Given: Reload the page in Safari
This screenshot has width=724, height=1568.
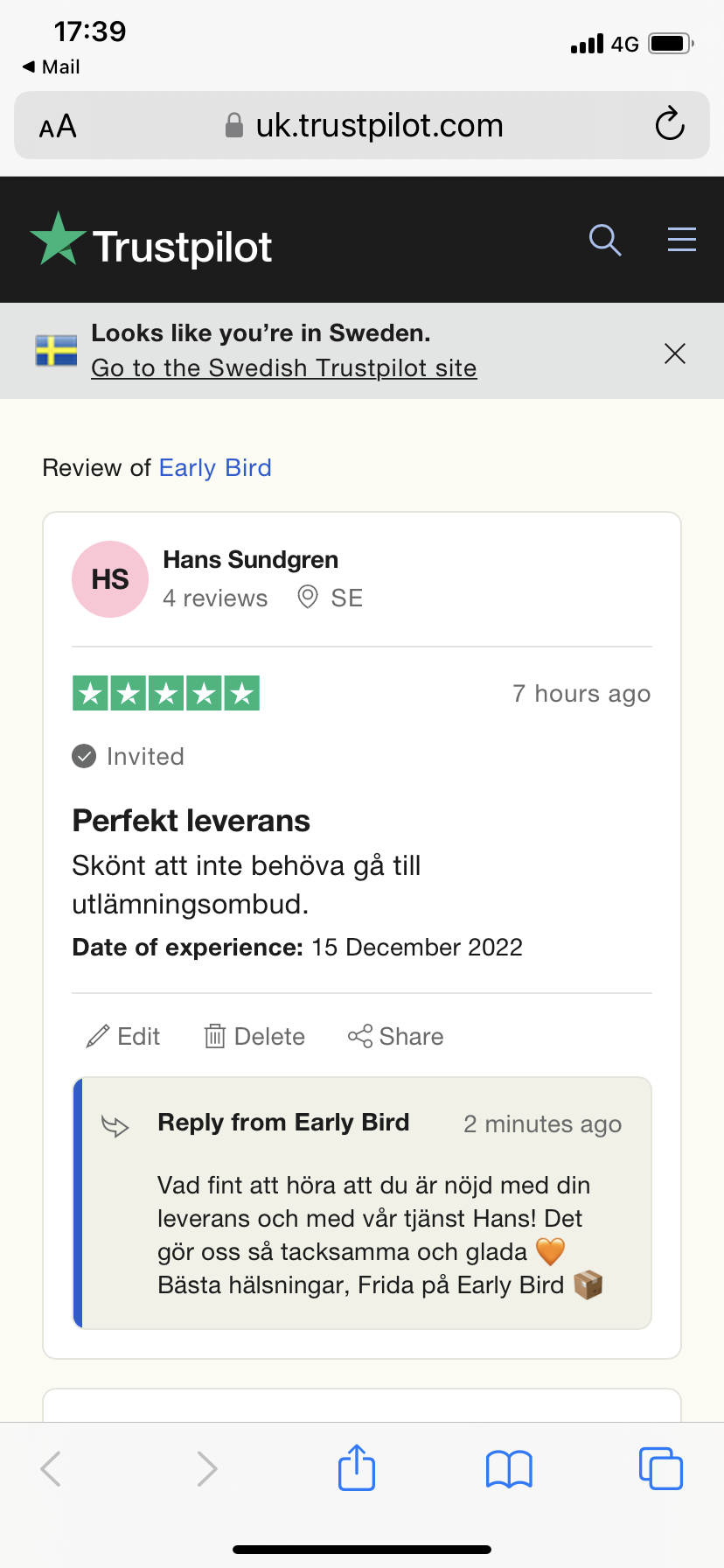Looking at the screenshot, I should click(670, 124).
